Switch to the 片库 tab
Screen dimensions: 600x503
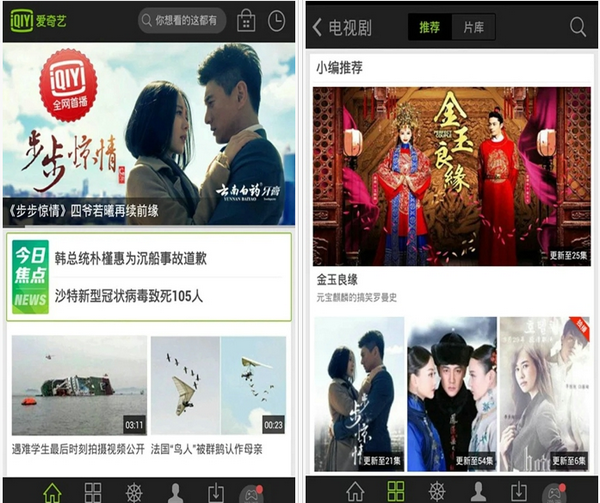pos(473,27)
